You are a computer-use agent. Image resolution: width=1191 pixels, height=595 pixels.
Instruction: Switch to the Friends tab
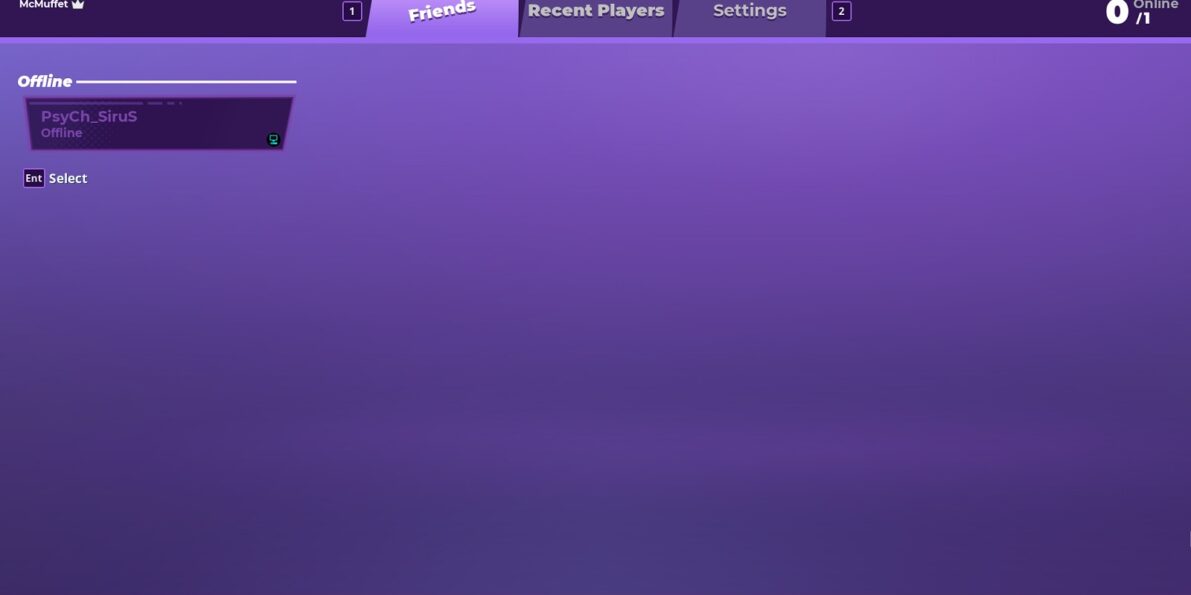coord(442,14)
